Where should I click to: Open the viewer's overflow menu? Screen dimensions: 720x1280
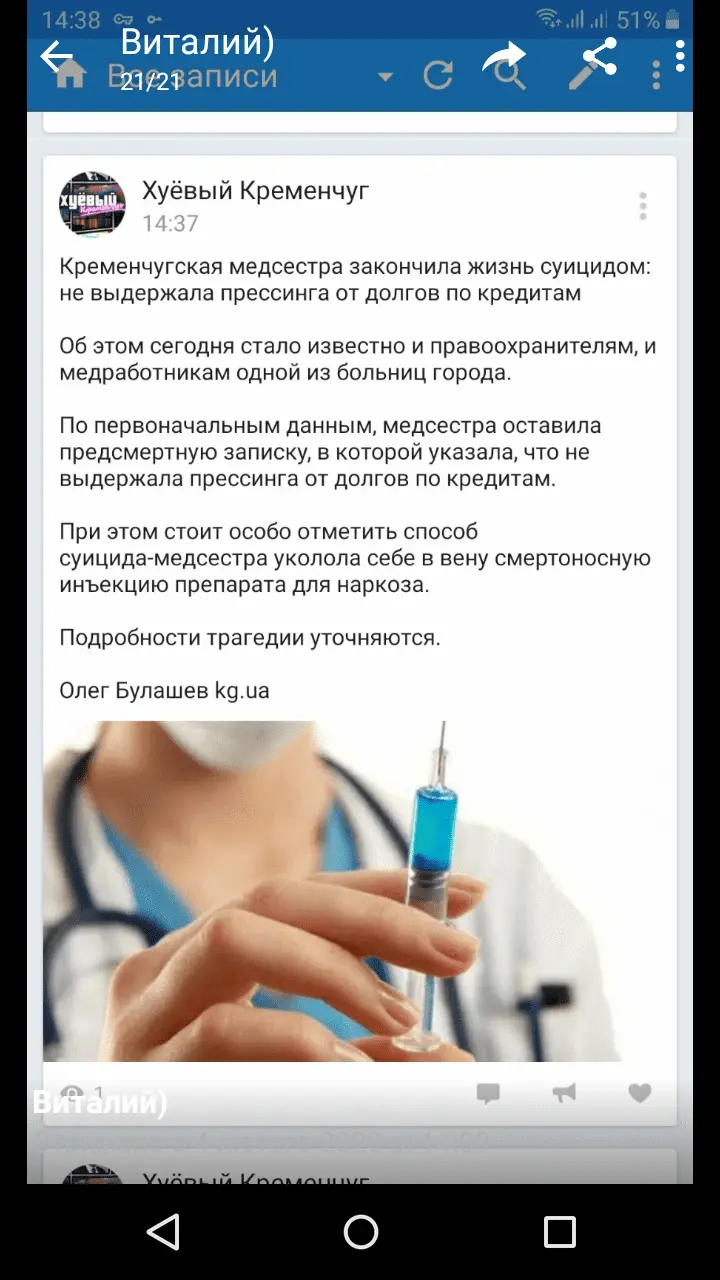pos(680,56)
